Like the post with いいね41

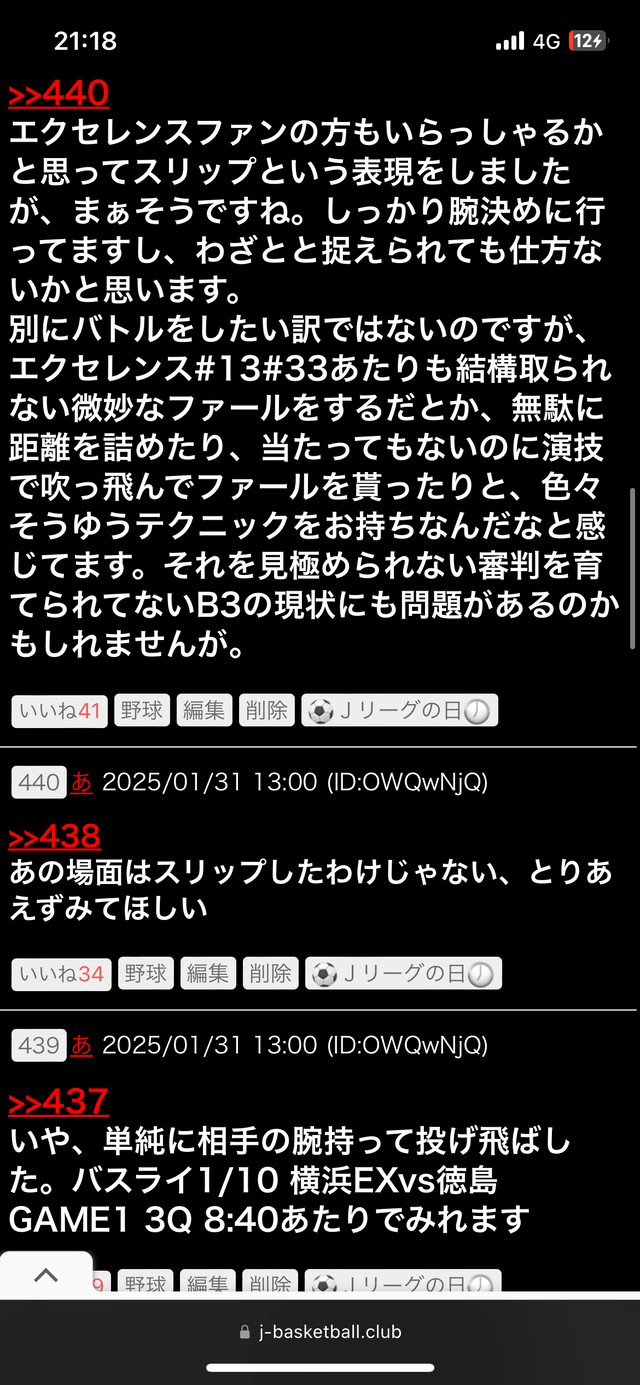pyautogui.click(x=59, y=711)
